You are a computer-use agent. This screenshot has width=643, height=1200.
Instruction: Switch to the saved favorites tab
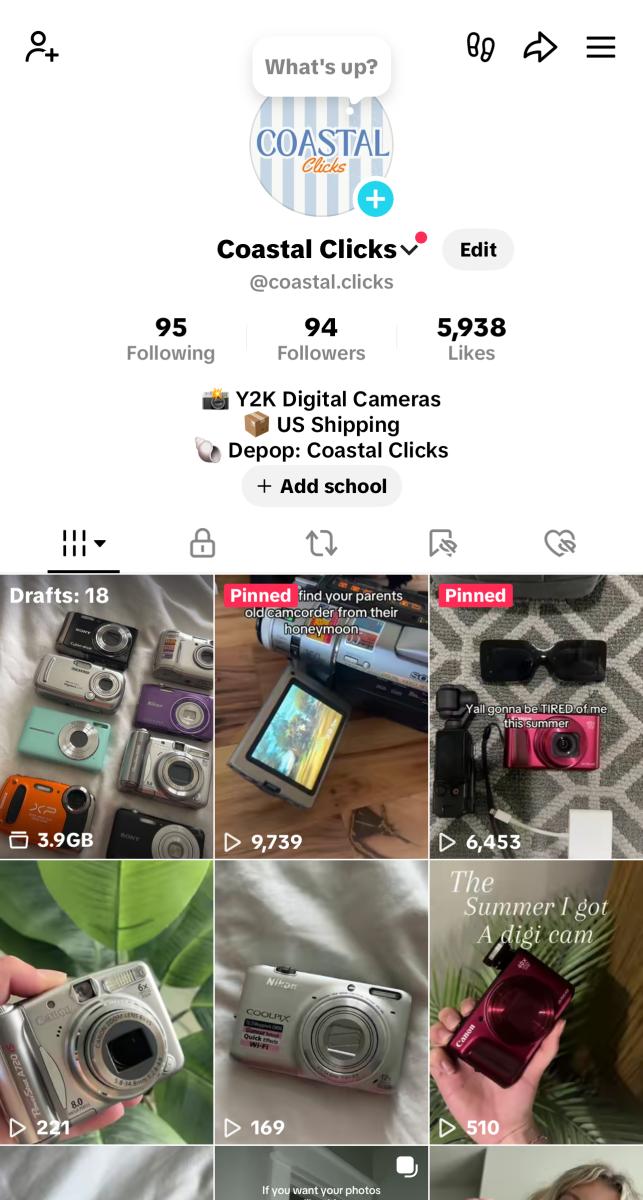point(442,543)
